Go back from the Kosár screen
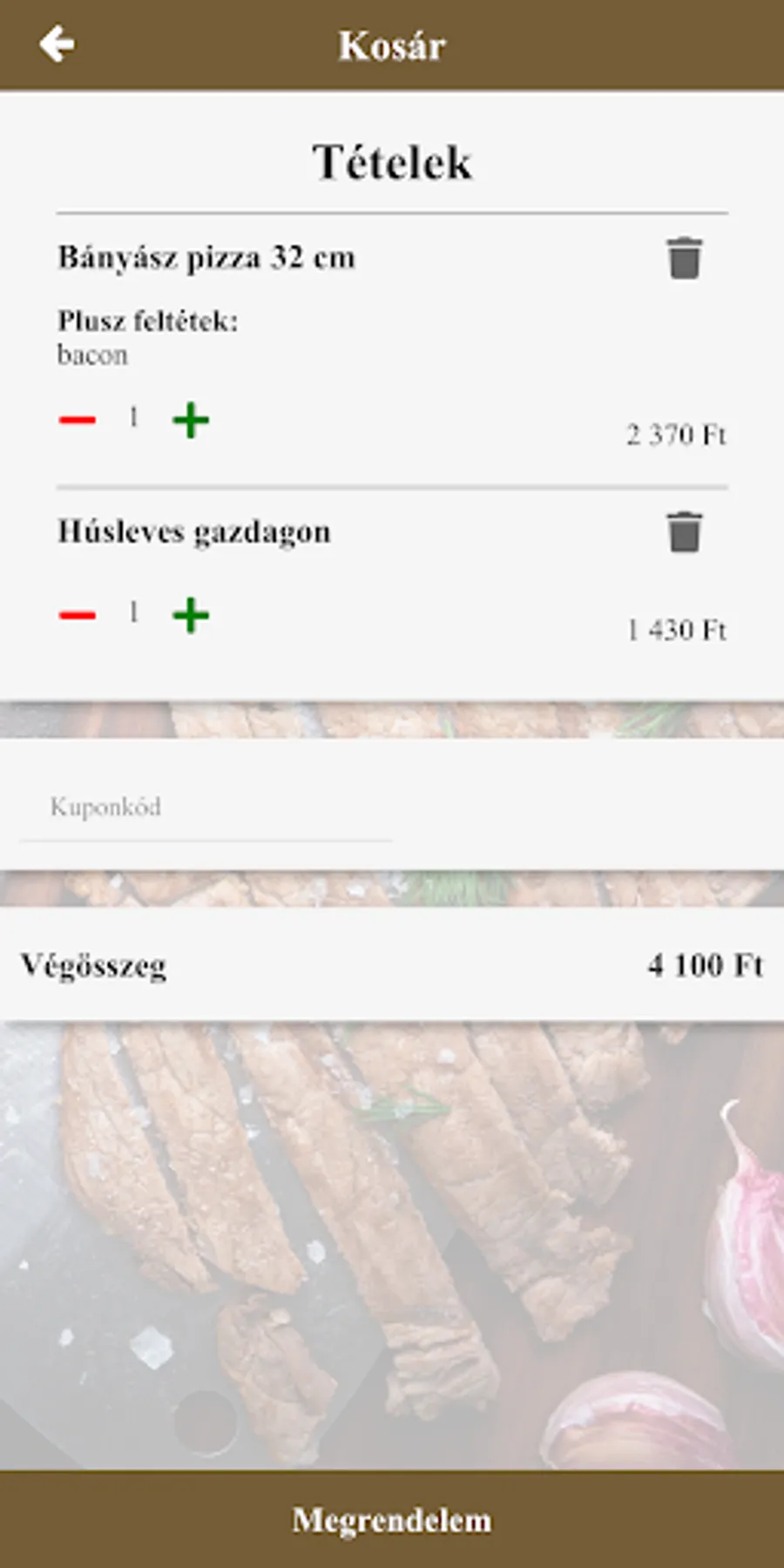 pyautogui.click(x=57, y=44)
